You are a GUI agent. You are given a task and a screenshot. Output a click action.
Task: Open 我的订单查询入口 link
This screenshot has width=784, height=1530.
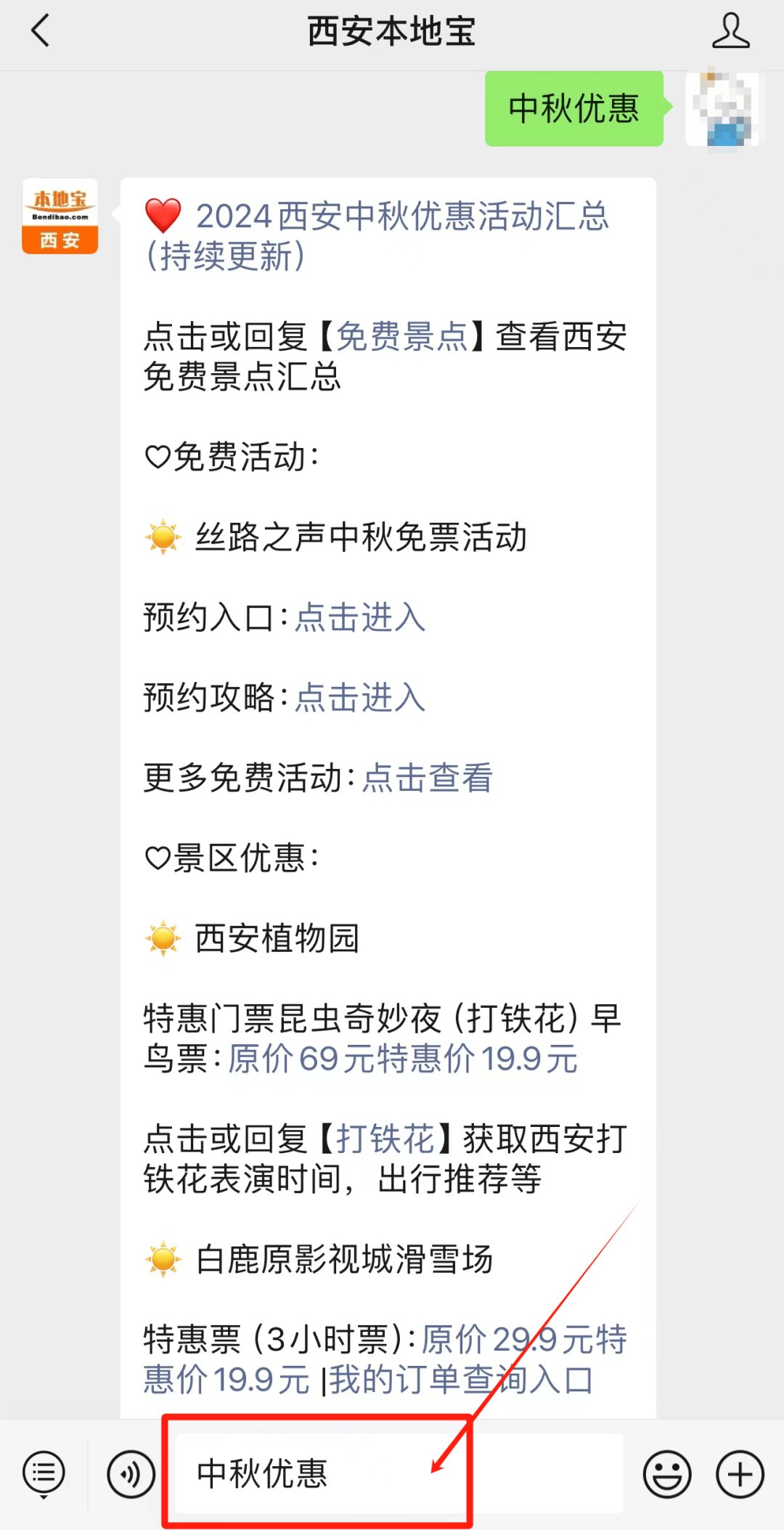(x=462, y=1380)
